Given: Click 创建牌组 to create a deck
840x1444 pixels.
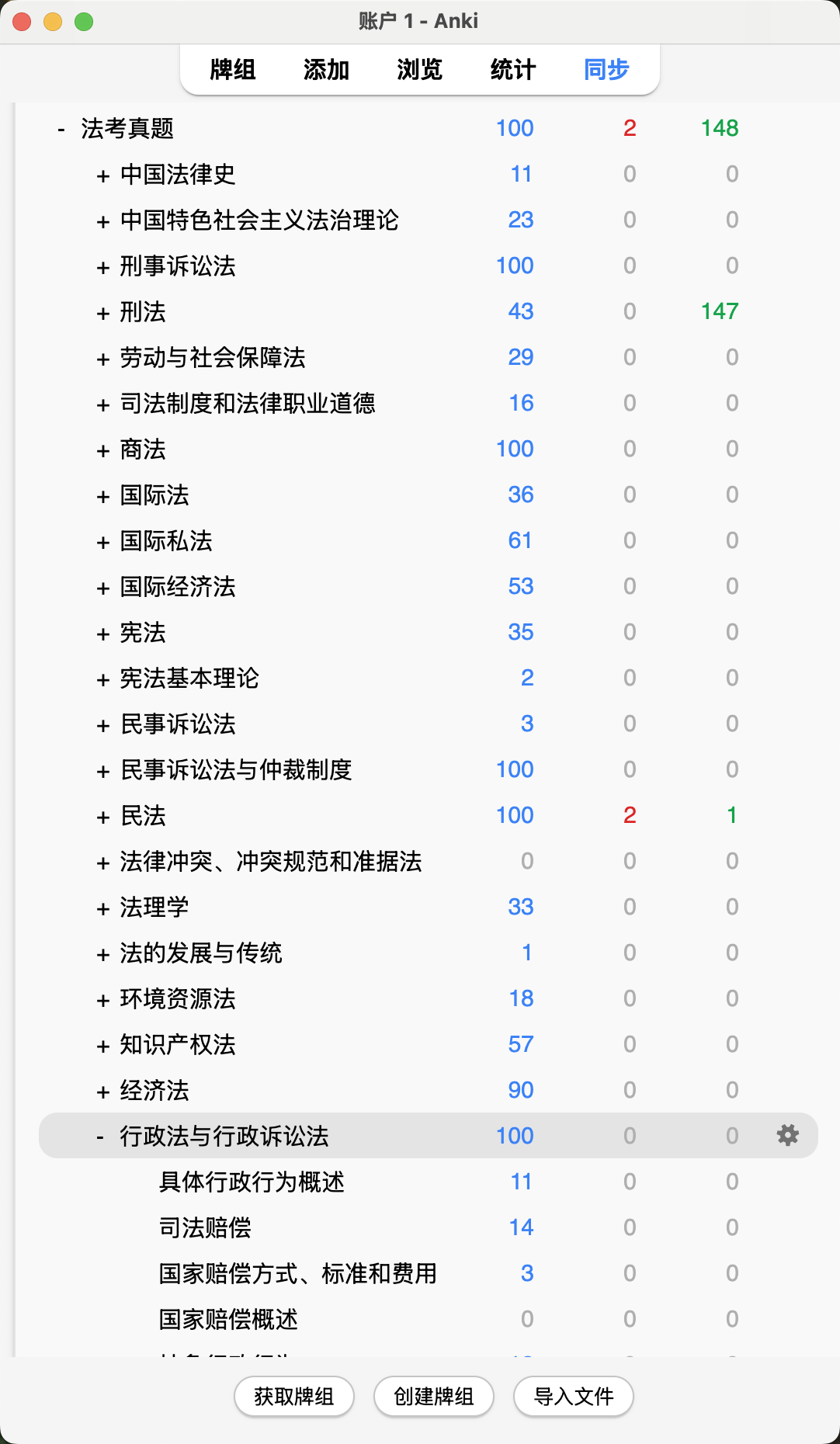Looking at the screenshot, I should (x=434, y=1397).
